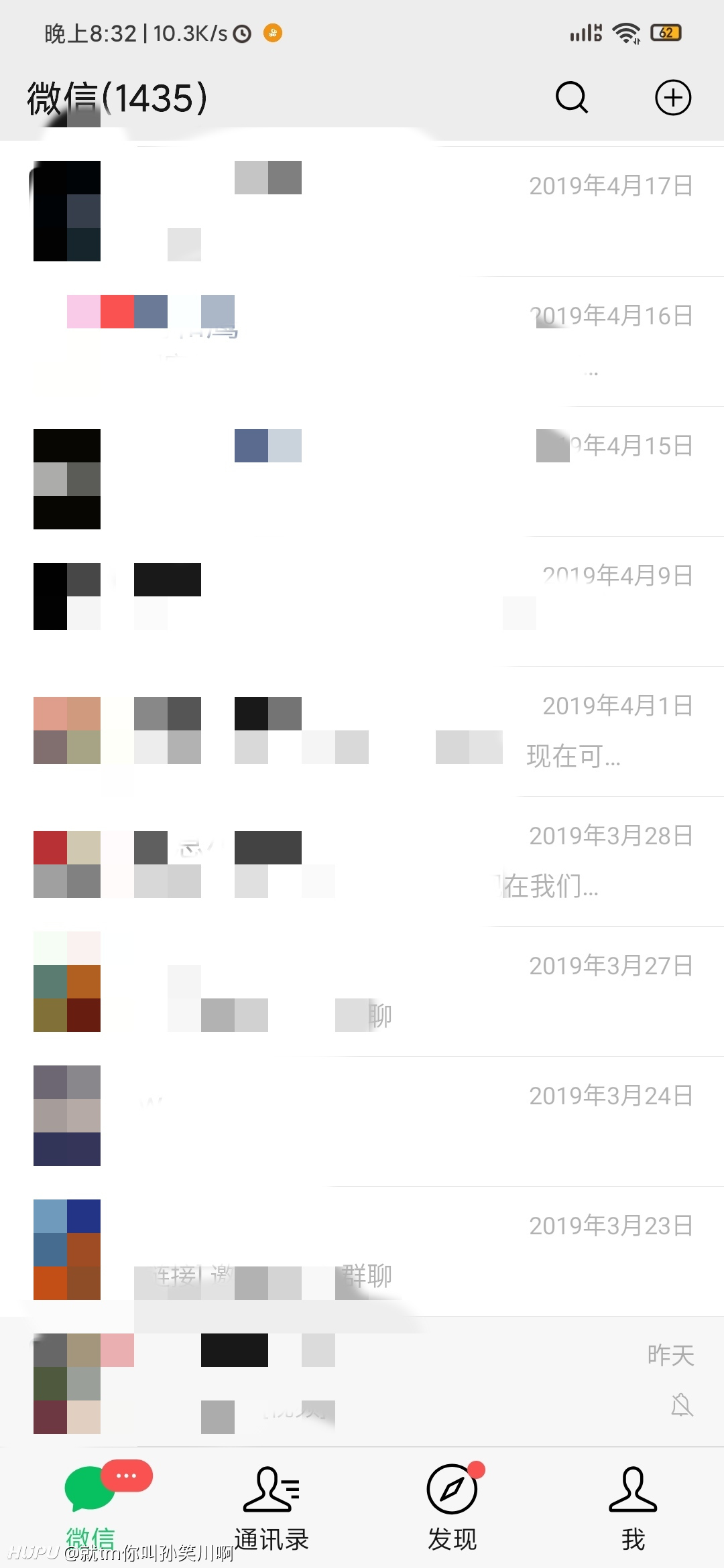The width and height of the screenshot is (724, 1568).
Task: Tap the plus icon for more options
Action: (673, 98)
